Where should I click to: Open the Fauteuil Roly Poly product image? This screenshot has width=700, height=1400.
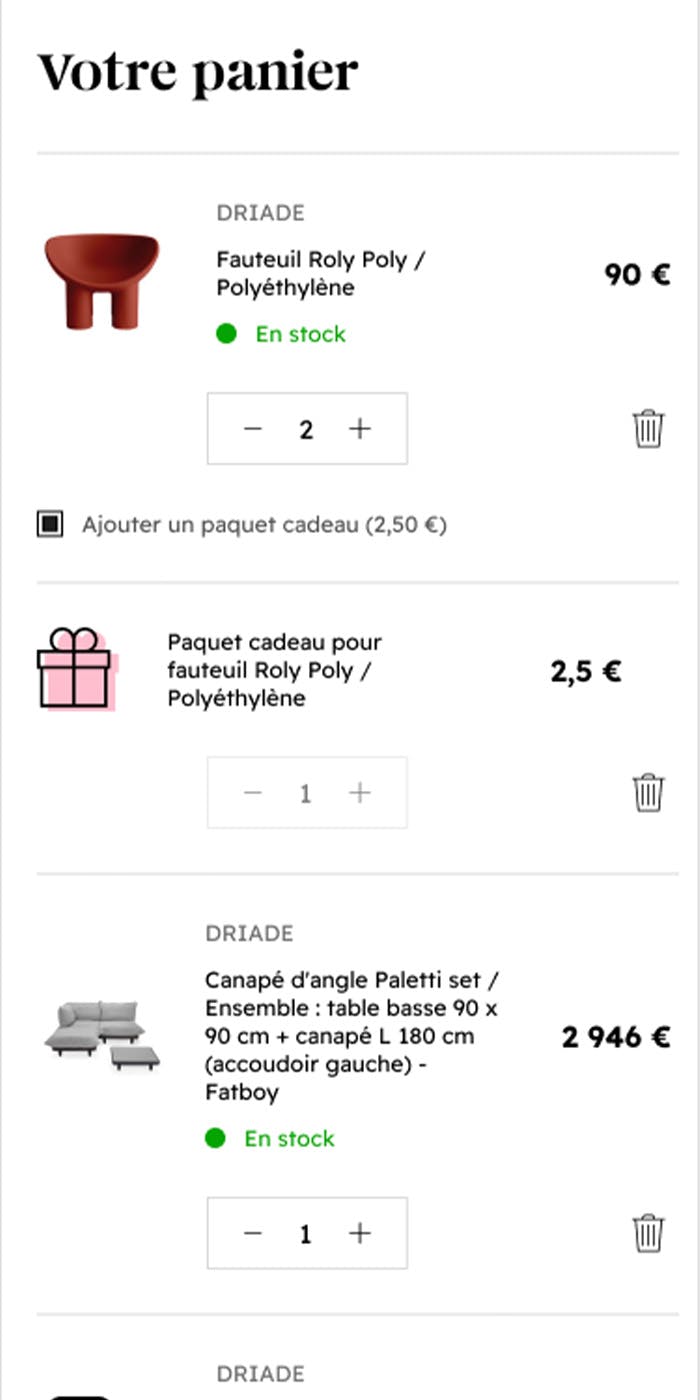pyautogui.click(x=101, y=280)
